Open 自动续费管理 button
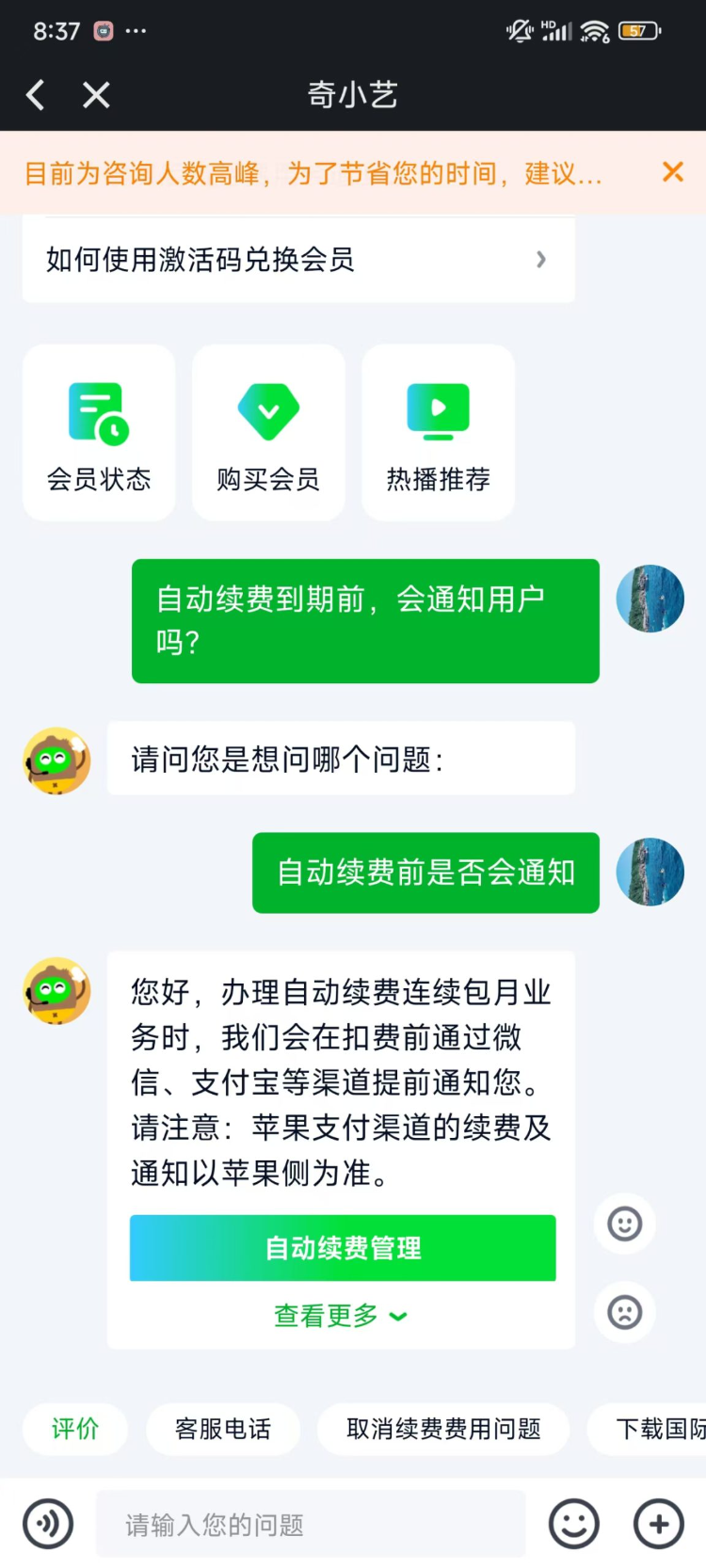706x1568 pixels. tap(343, 1248)
